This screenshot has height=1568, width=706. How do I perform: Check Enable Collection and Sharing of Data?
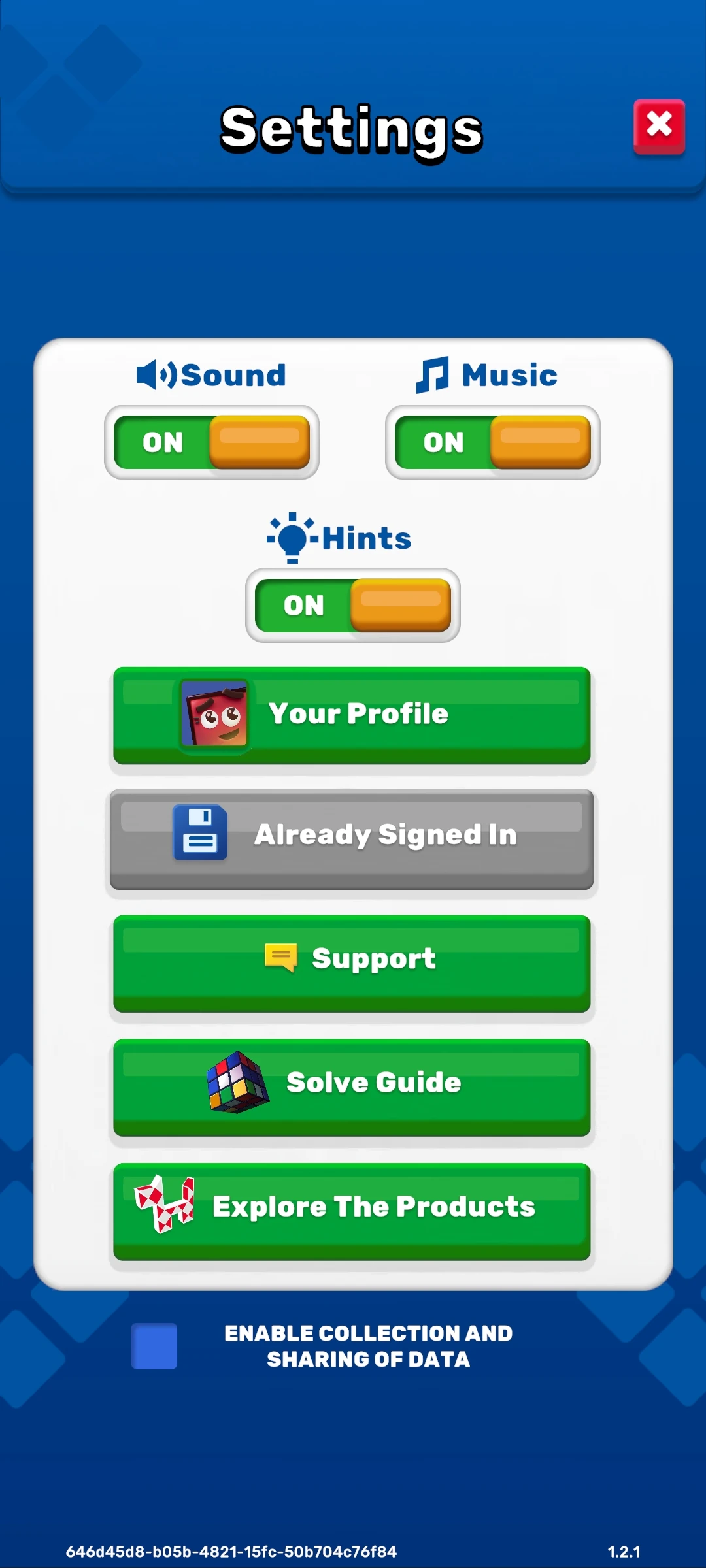click(x=154, y=1346)
